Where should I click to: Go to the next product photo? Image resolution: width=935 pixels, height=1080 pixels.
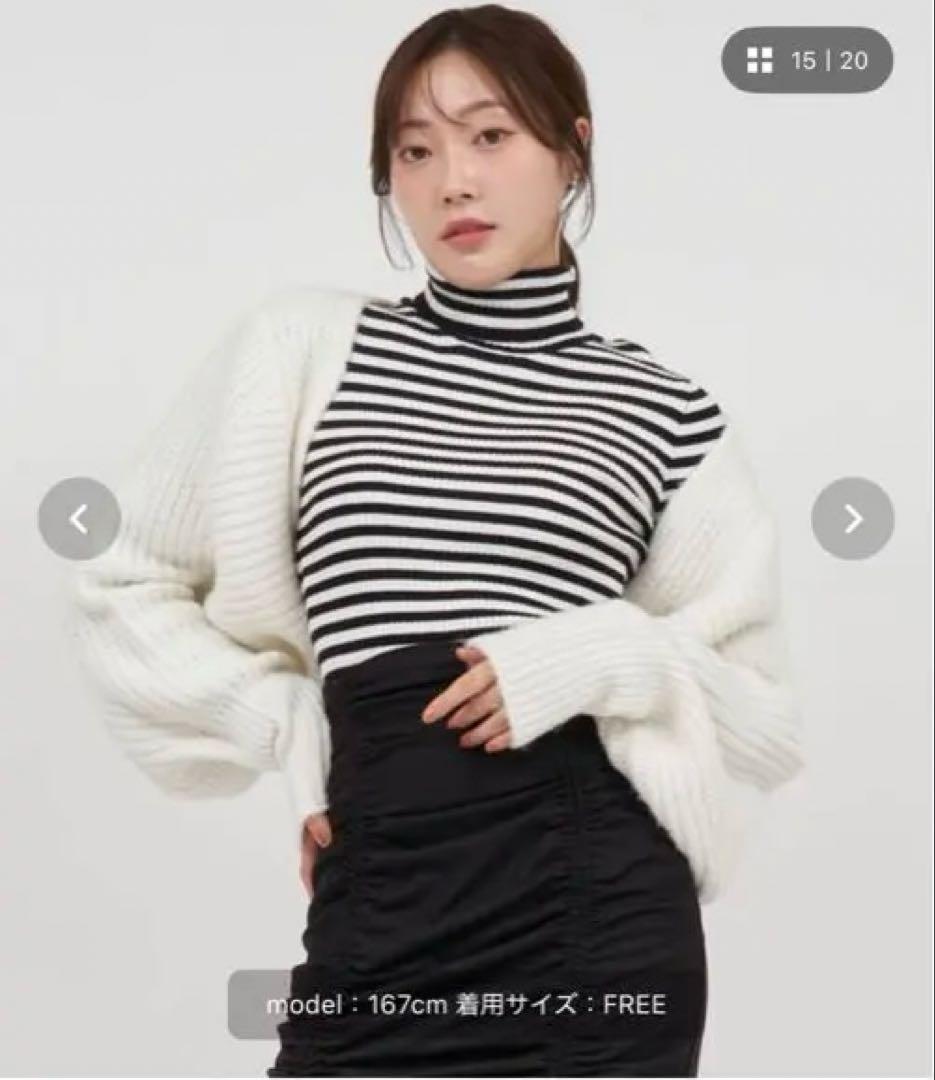(852, 518)
